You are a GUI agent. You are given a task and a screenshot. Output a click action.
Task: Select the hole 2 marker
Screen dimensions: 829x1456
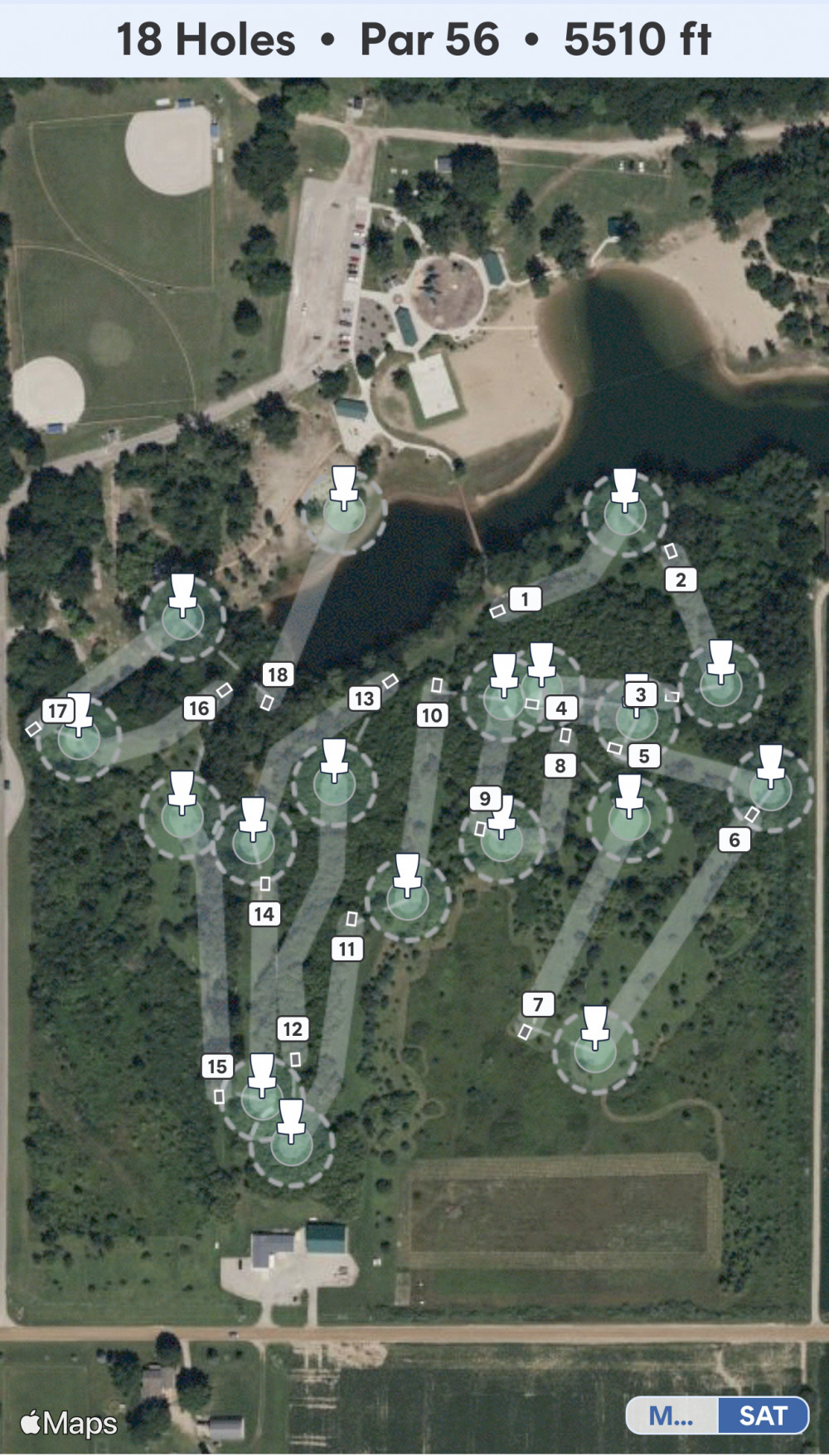681,579
